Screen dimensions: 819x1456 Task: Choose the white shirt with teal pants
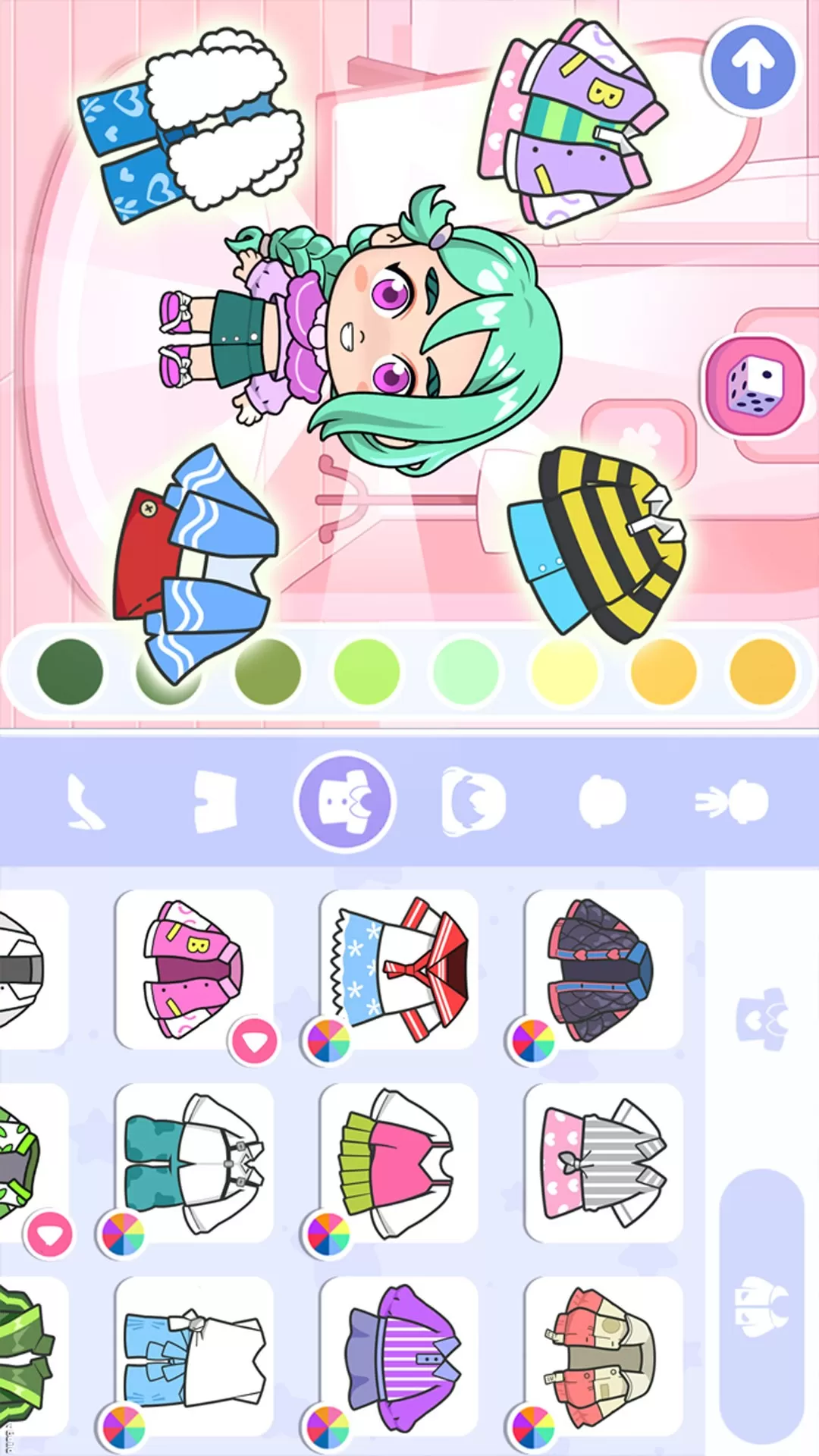pyautogui.click(x=194, y=1163)
